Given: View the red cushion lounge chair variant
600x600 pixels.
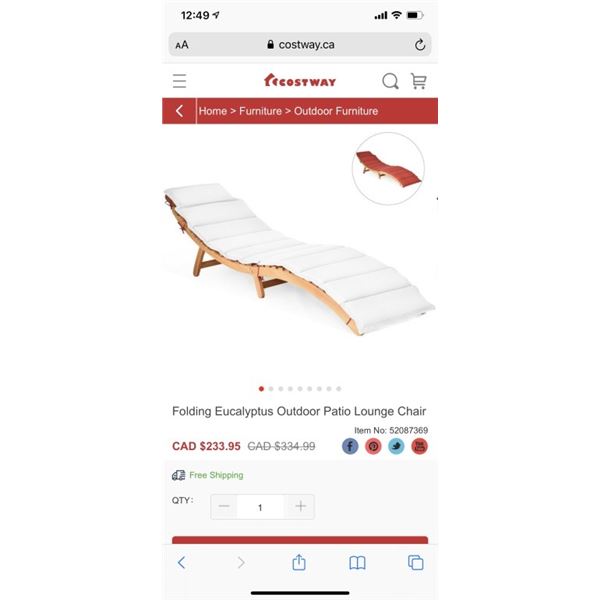Looking at the screenshot, I should coord(388,169).
